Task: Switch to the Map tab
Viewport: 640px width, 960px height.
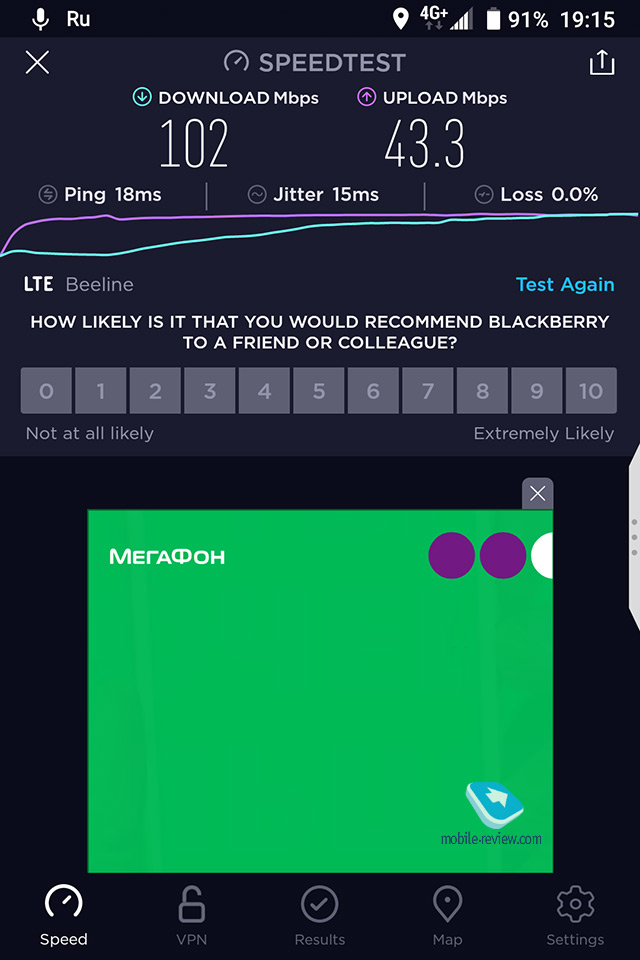Action: coord(447,915)
